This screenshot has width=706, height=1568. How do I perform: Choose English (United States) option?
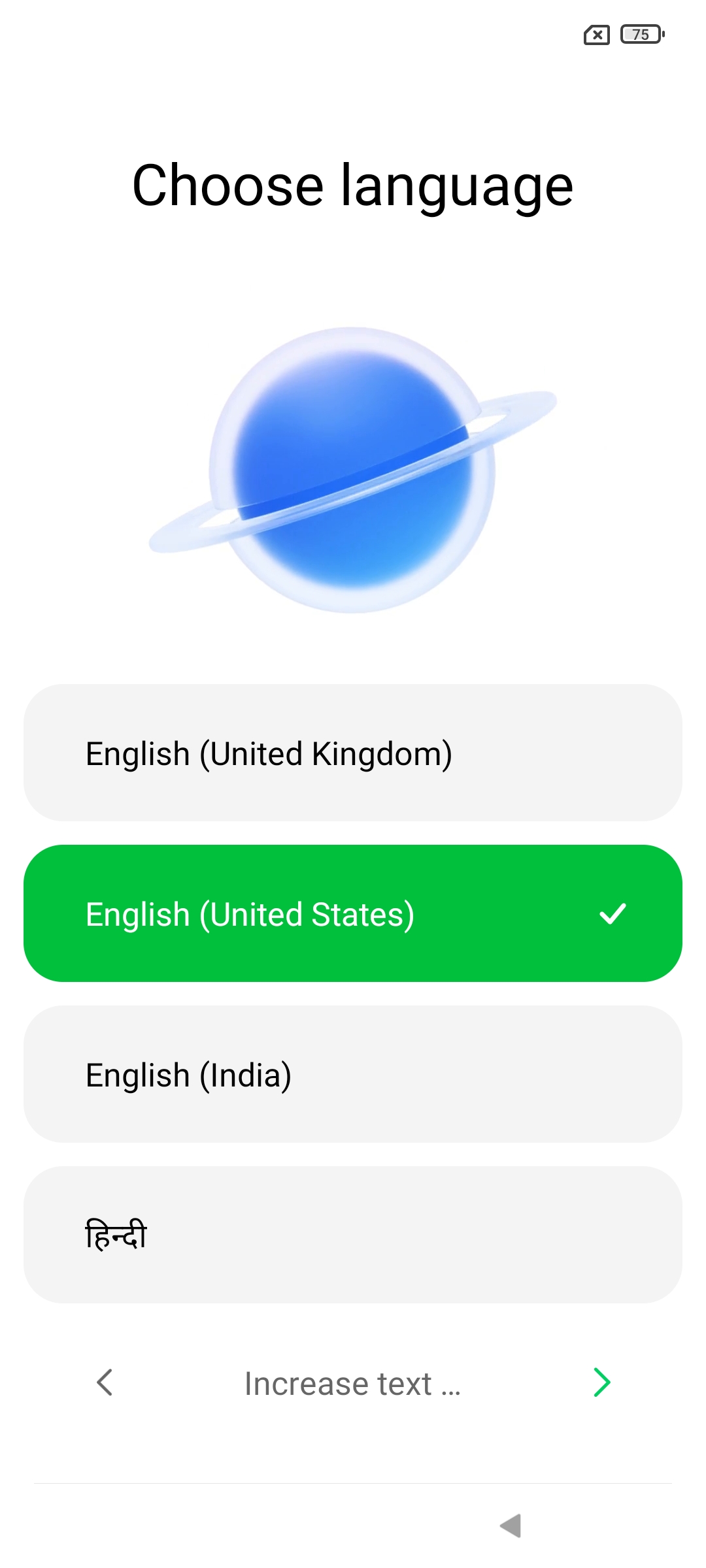coord(353,913)
